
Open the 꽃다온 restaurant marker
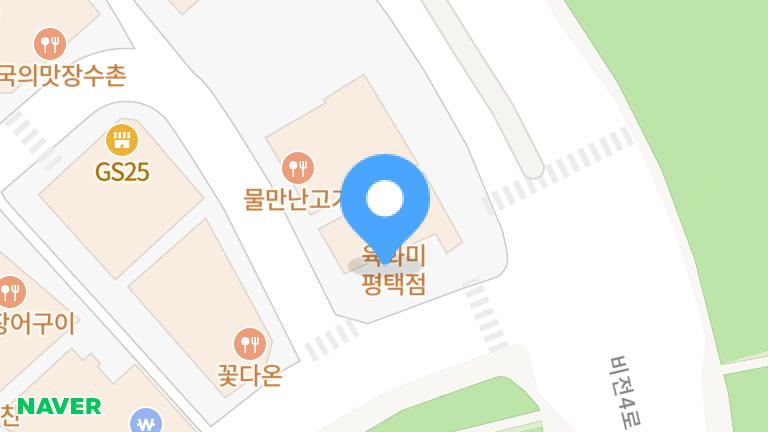coord(249,344)
